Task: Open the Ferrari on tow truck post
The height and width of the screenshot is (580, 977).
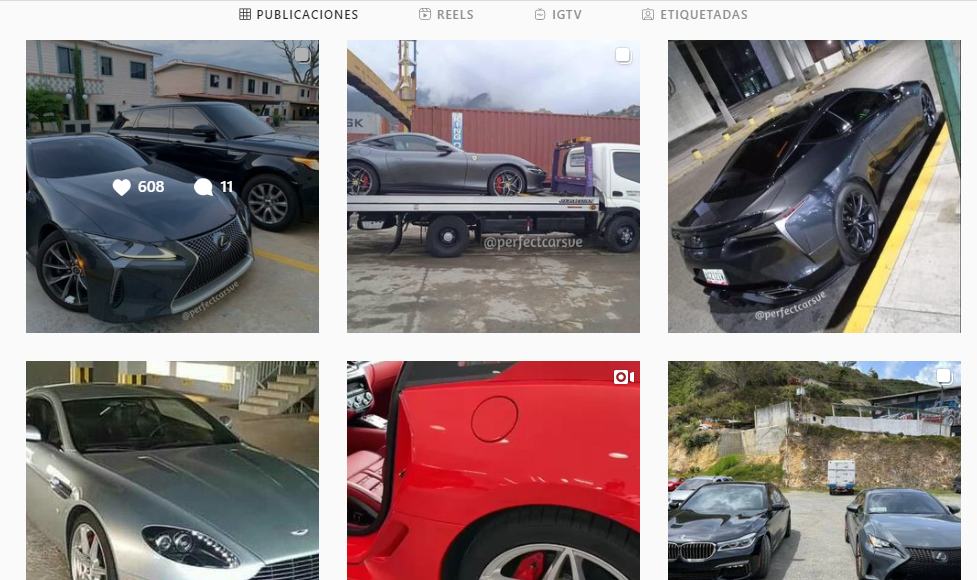Action: pyautogui.click(x=493, y=186)
